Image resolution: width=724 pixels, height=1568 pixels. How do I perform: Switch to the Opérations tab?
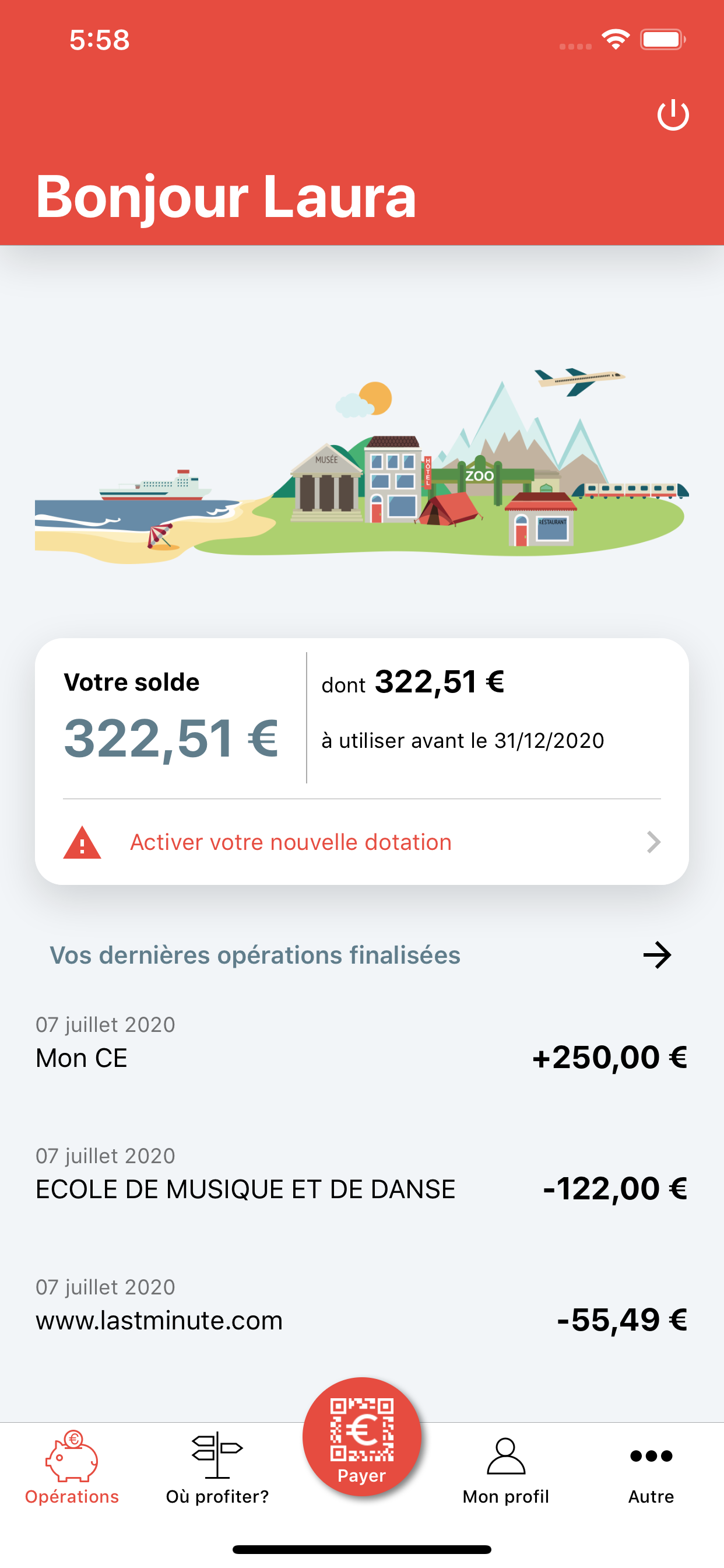coord(72,1468)
